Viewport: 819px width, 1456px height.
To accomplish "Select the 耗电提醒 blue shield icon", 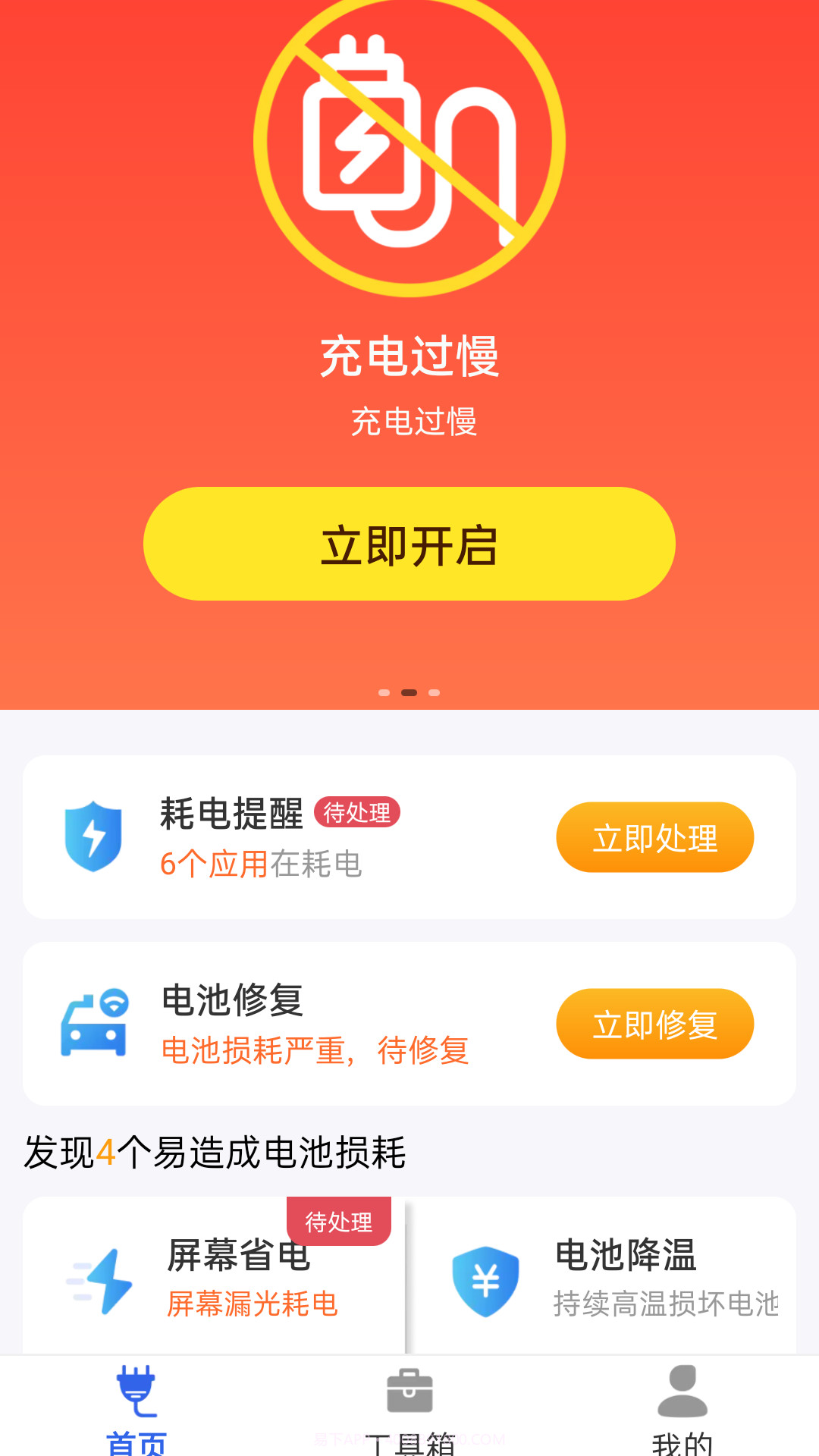I will point(93,836).
